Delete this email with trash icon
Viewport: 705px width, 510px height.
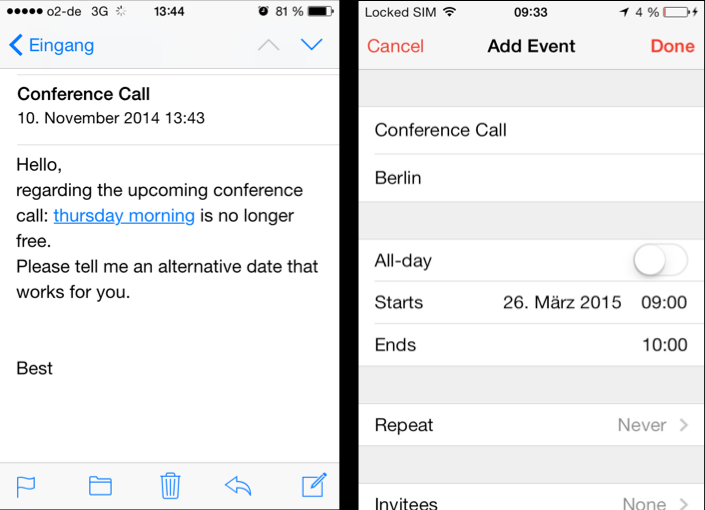pyautogui.click(x=170, y=486)
